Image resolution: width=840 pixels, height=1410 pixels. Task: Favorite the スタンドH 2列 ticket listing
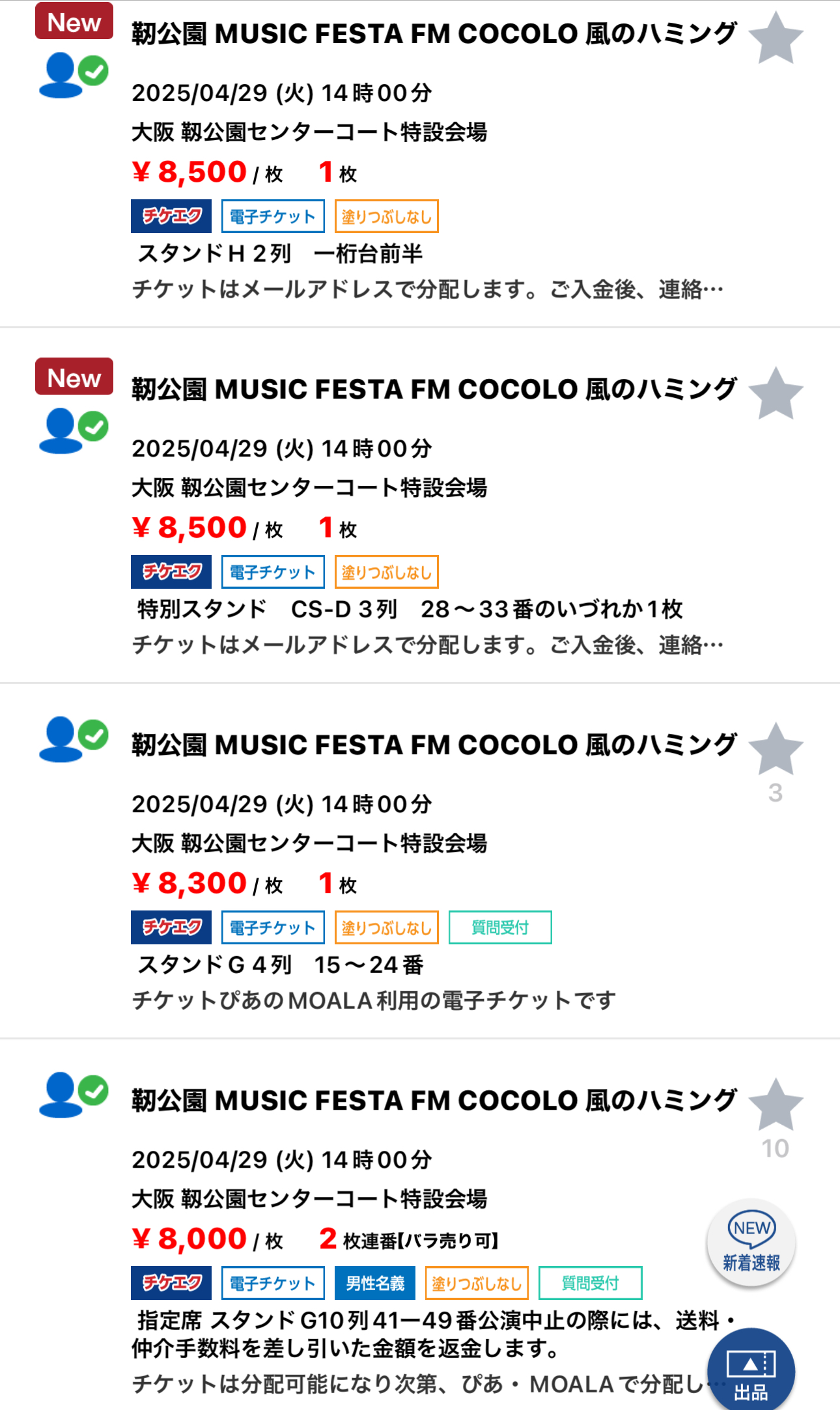coord(776,38)
